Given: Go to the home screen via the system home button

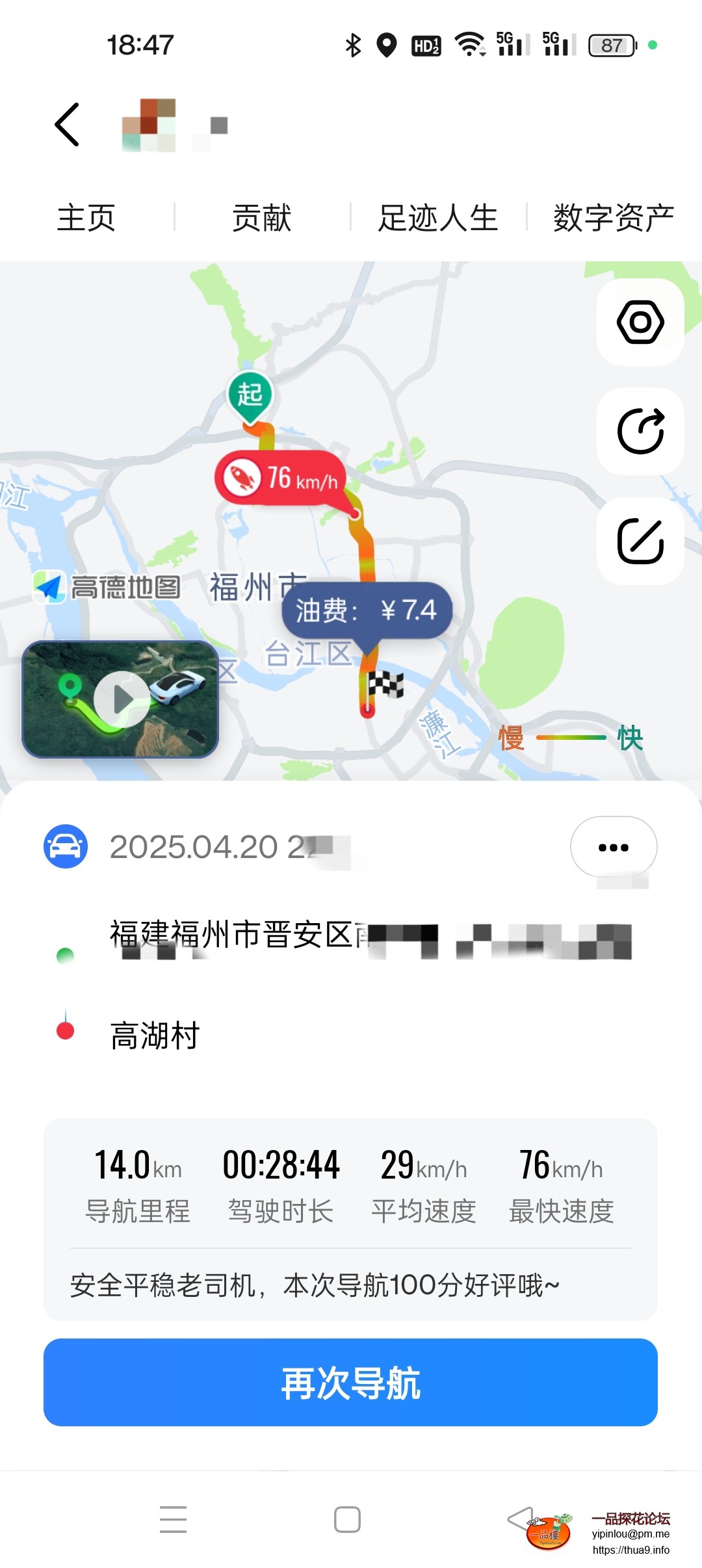Looking at the screenshot, I should [x=347, y=1520].
